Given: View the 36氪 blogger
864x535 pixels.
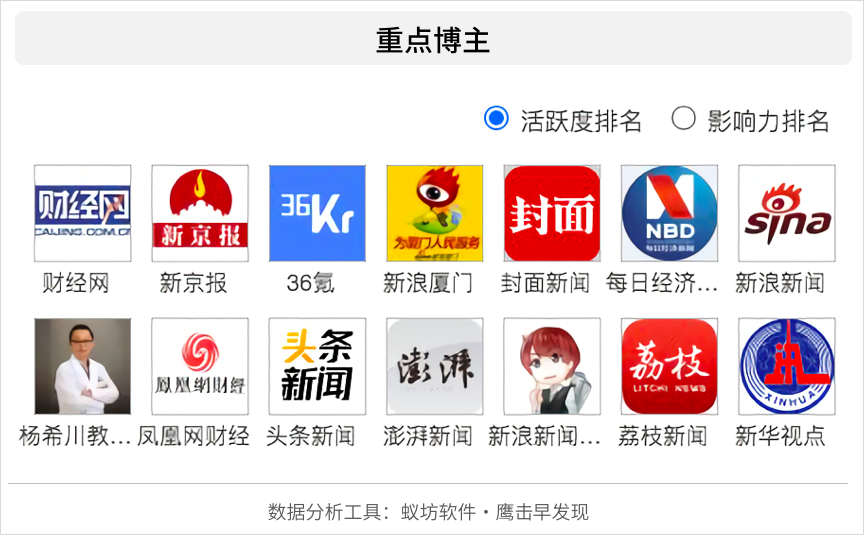Looking at the screenshot, I should 317,213.
